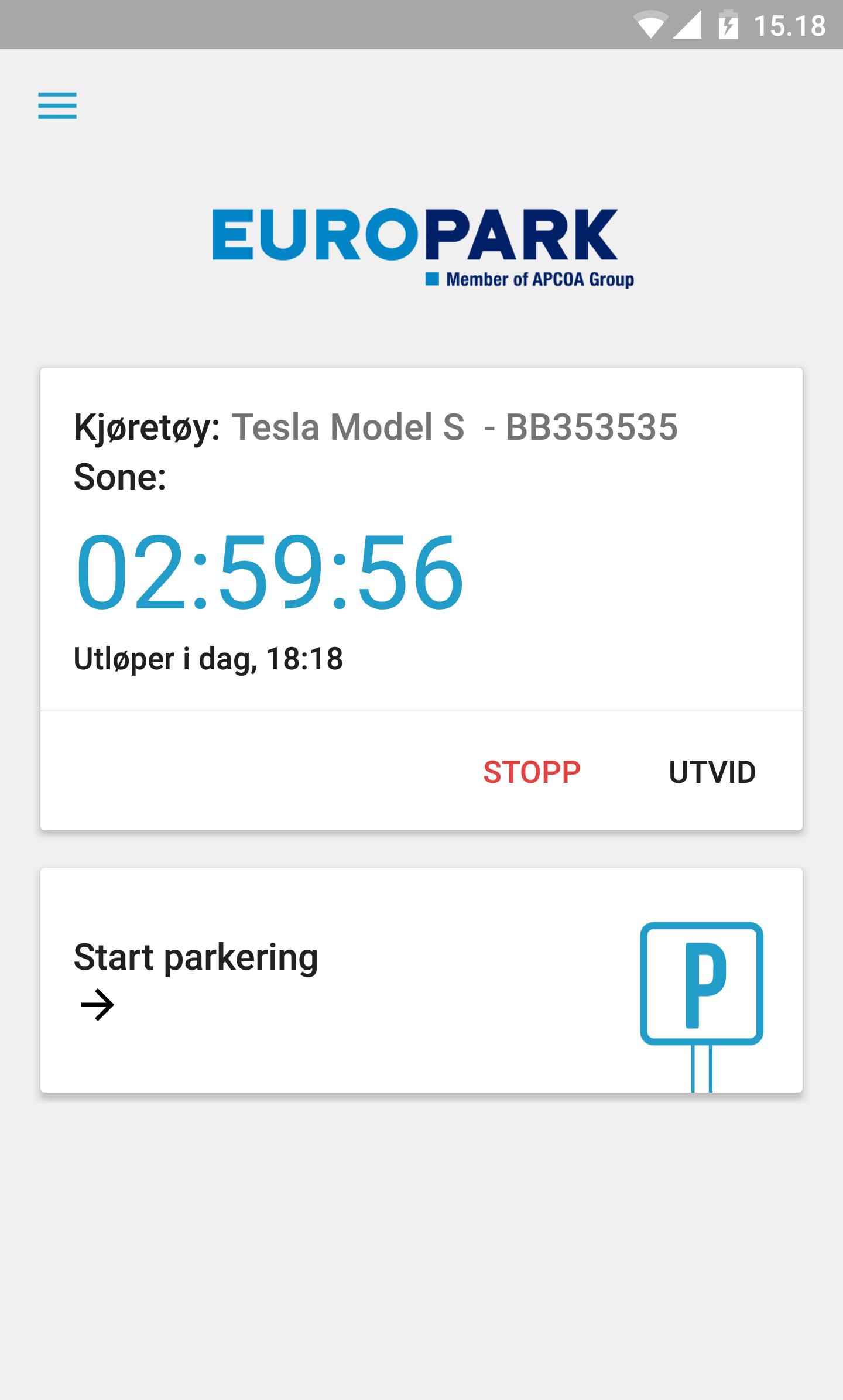The height and width of the screenshot is (1400, 843).
Task: Open the Start parkering card
Action: (x=421, y=980)
